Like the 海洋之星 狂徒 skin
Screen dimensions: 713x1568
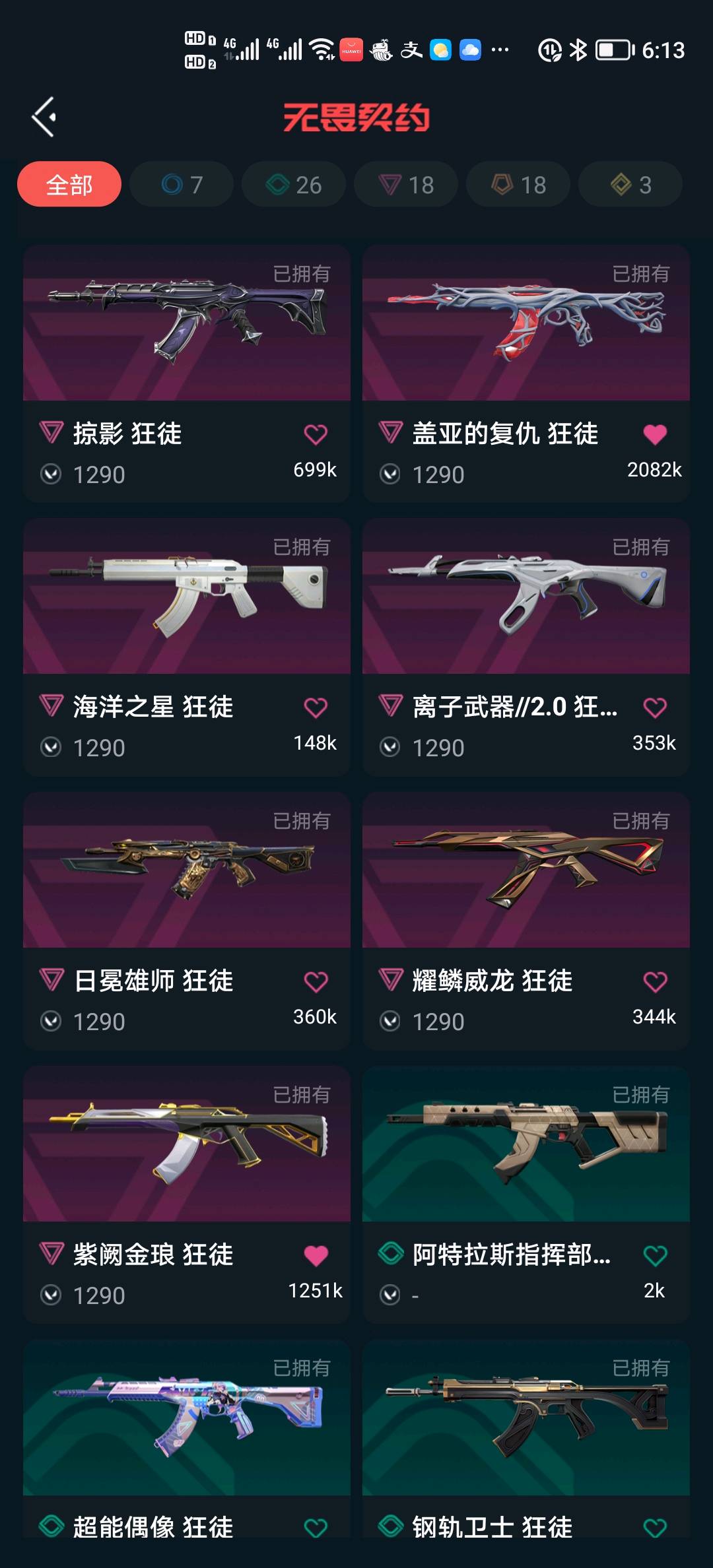coord(316,707)
